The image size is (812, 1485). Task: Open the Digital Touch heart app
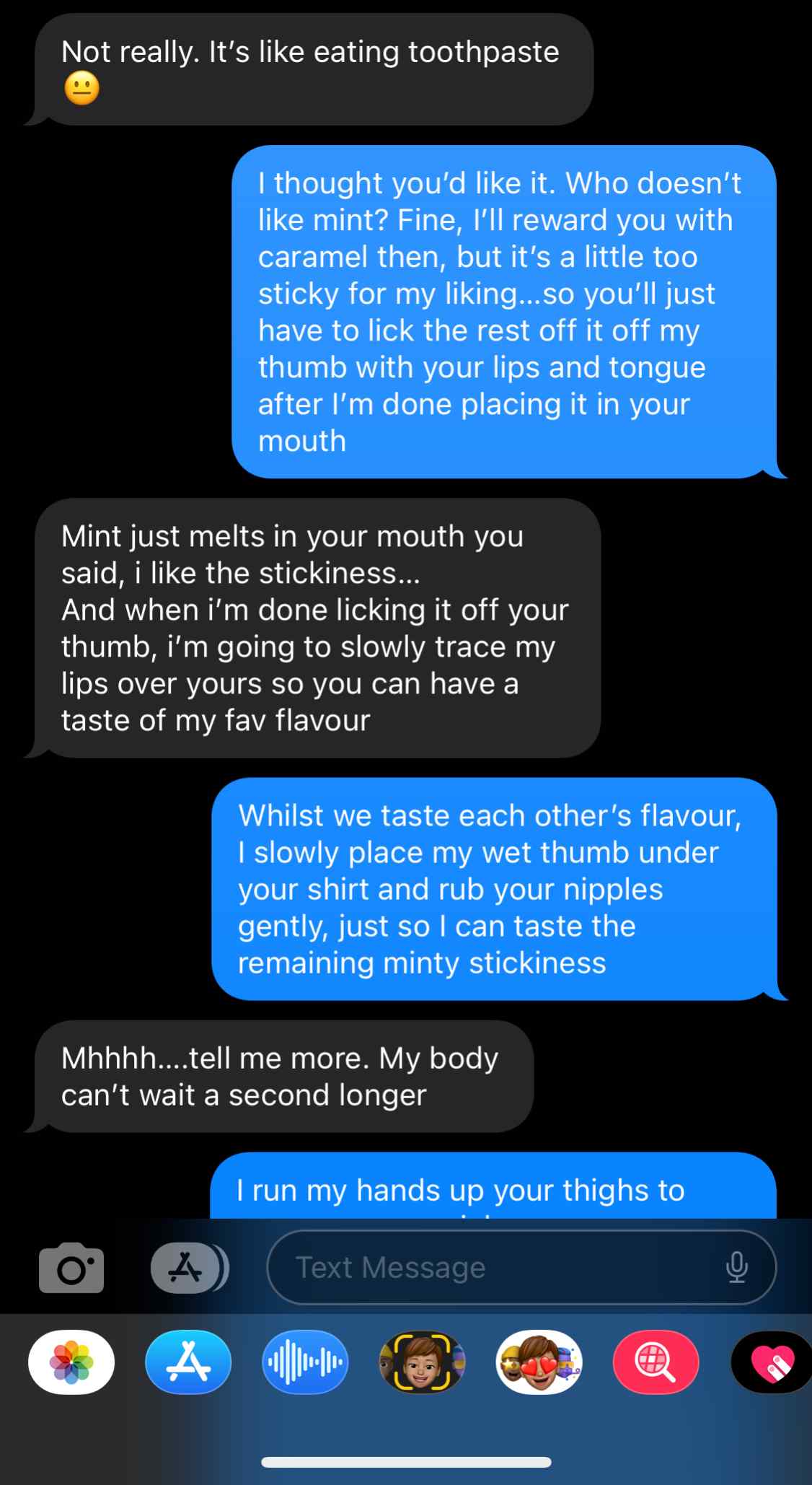pos(772,1362)
